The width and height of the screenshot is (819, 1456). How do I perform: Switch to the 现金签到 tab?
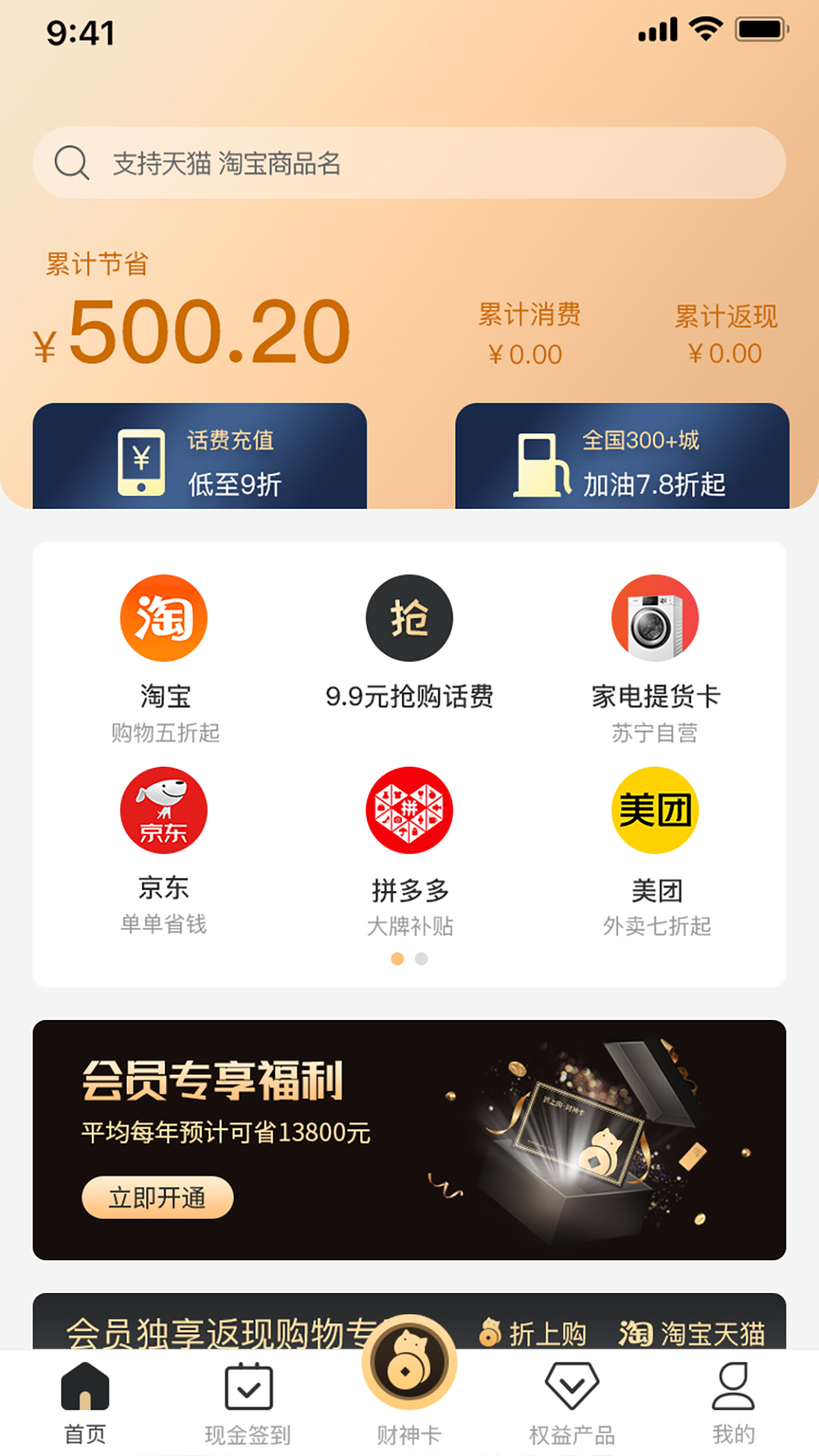[248, 1403]
